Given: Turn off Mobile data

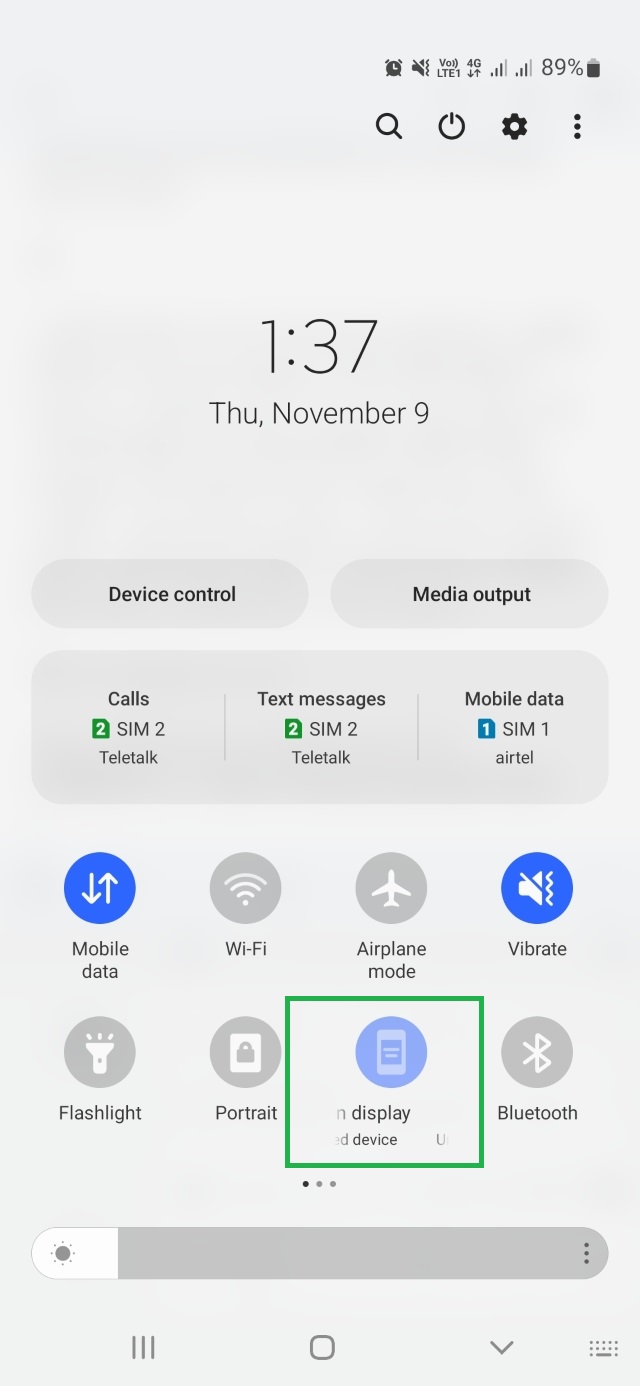Looking at the screenshot, I should click(x=100, y=888).
